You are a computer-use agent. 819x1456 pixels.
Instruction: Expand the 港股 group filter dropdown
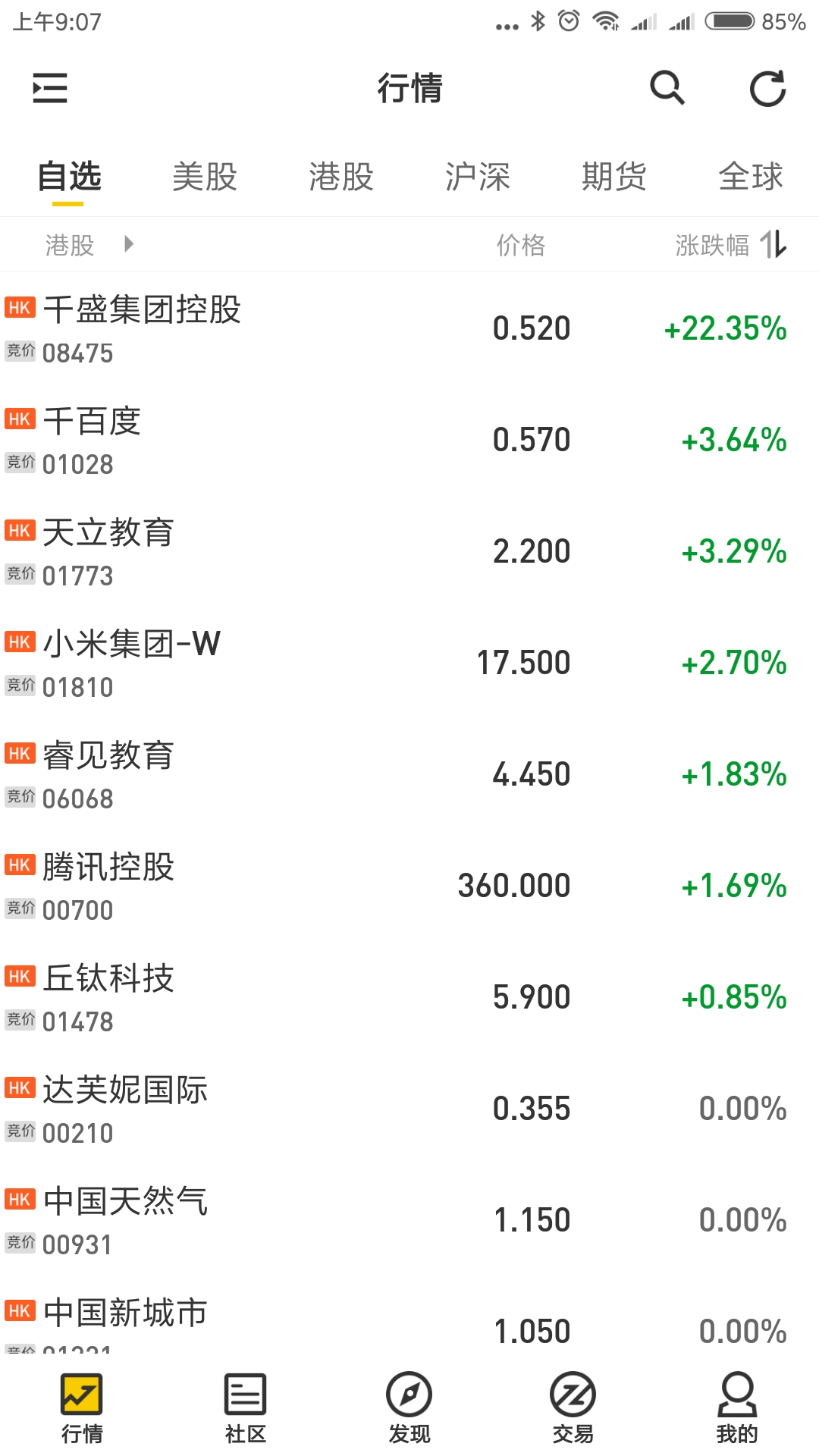pos(89,244)
